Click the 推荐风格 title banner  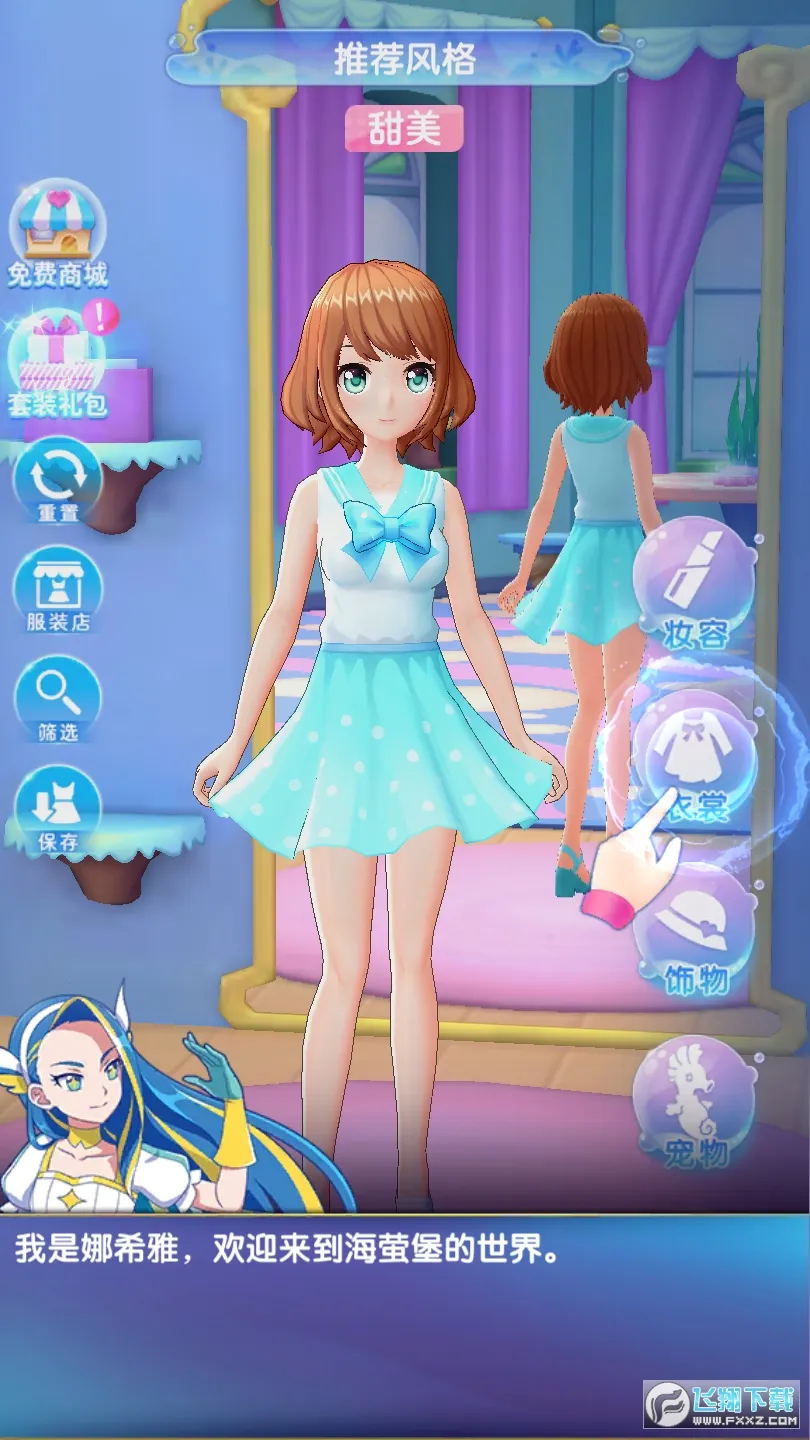pos(404,60)
